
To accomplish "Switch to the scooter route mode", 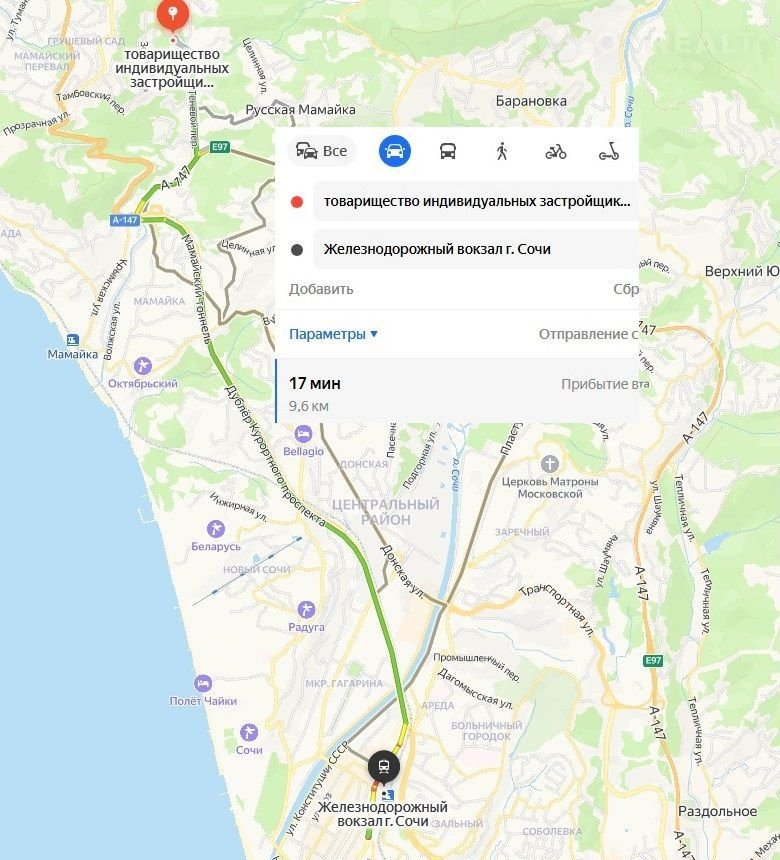I will coord(608,151).
